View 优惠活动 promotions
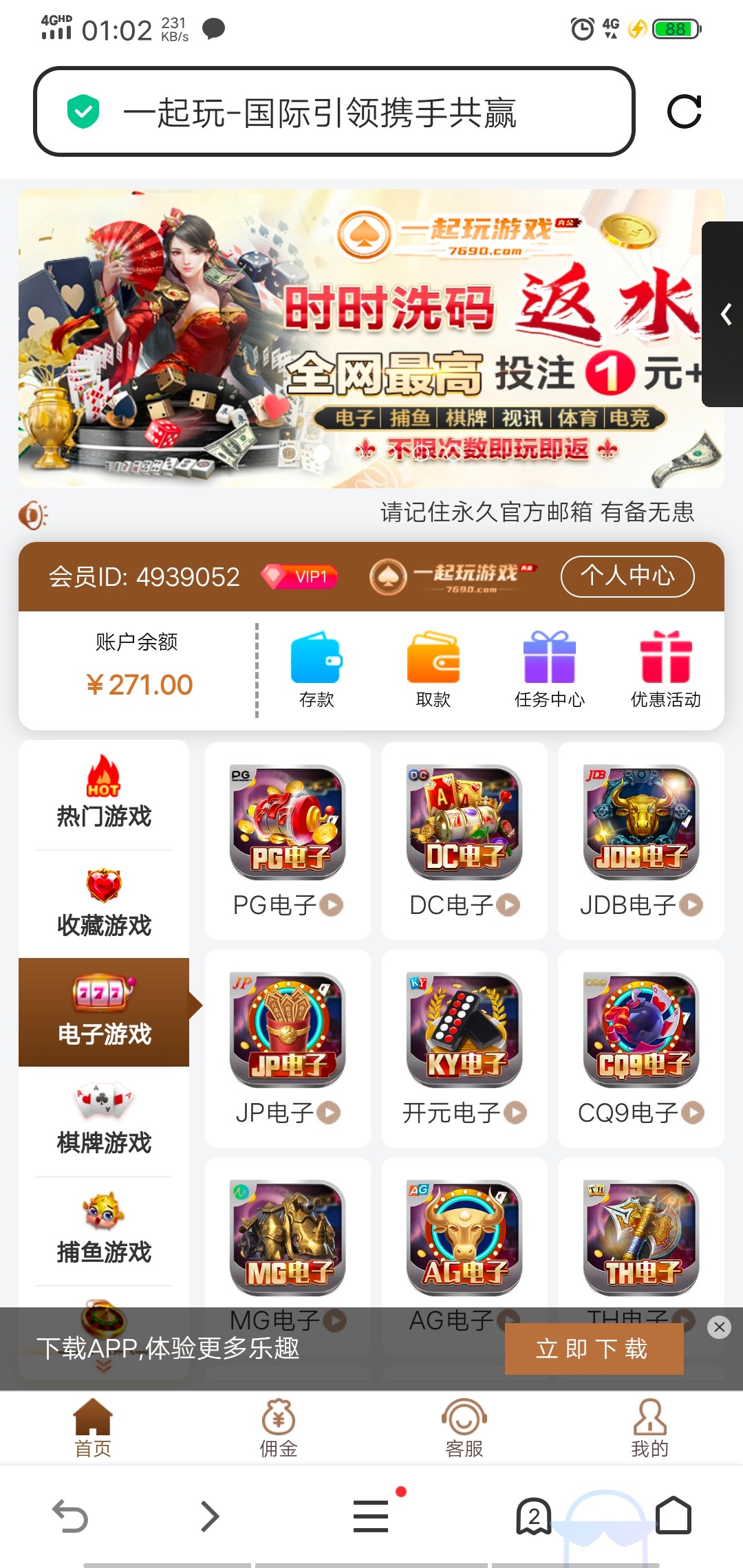Image resolution: width=743 pixels, height=1568 pixels. pos(665,670)
